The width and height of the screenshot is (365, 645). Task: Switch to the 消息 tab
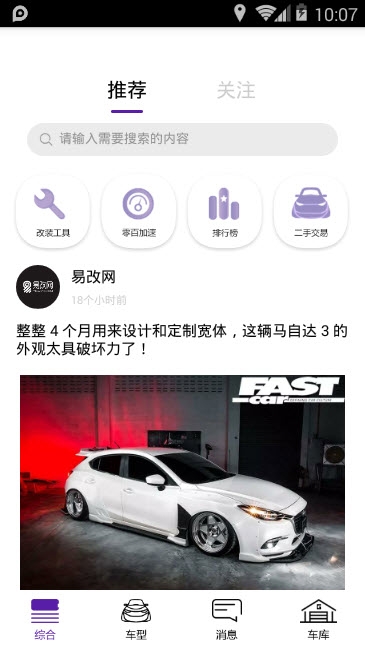pyautogui.click(x=227, y=619)
